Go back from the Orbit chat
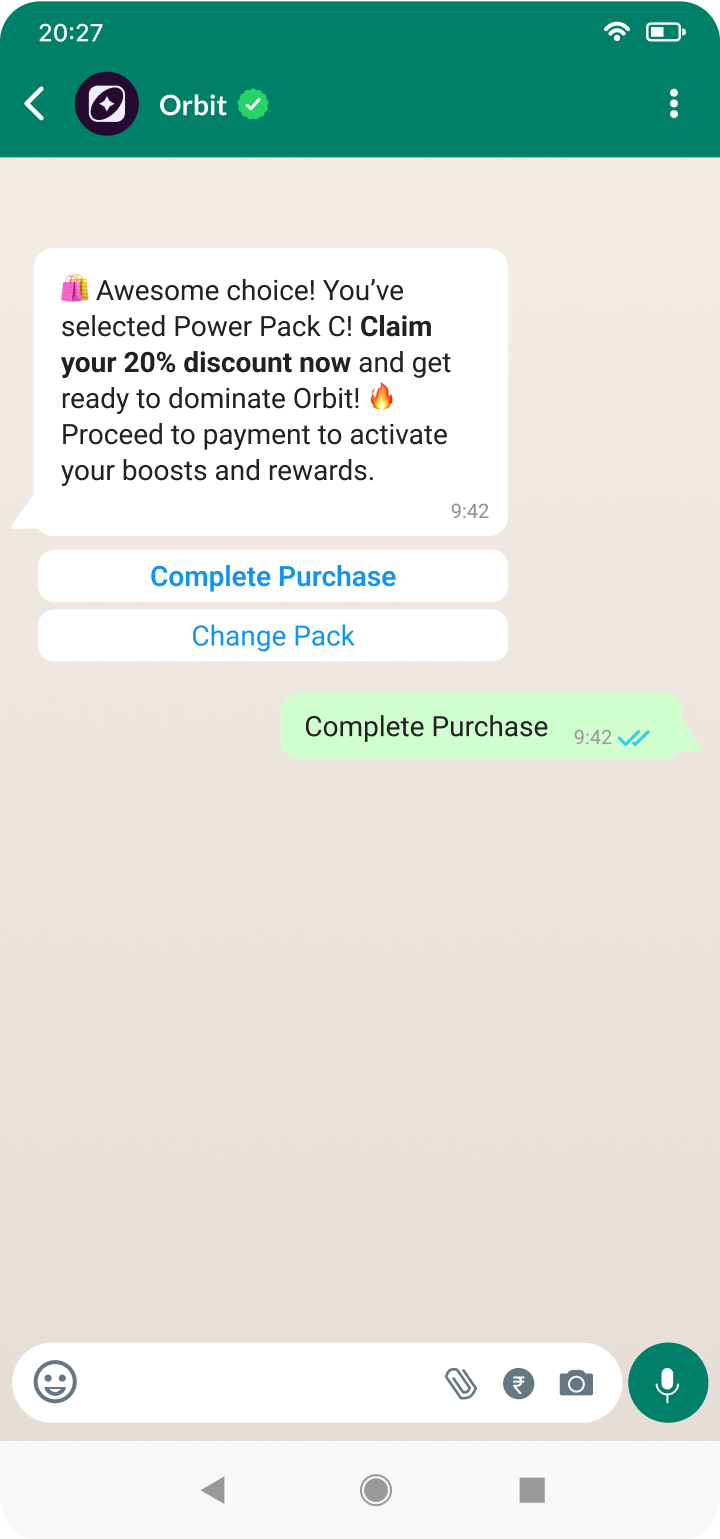This screenshot has width=720, height=1539. tap(35, 104)
